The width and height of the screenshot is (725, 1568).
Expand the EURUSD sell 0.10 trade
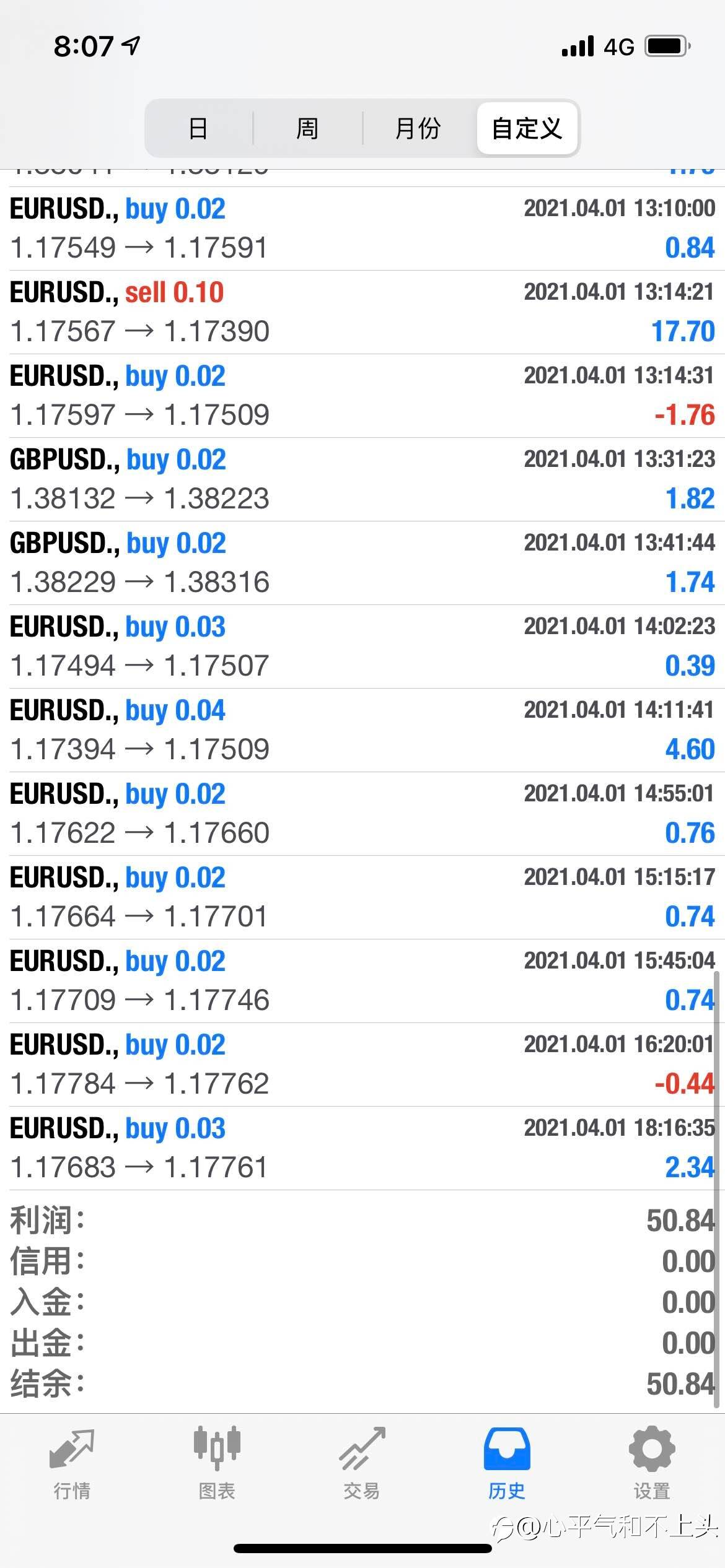coord(362,312)
